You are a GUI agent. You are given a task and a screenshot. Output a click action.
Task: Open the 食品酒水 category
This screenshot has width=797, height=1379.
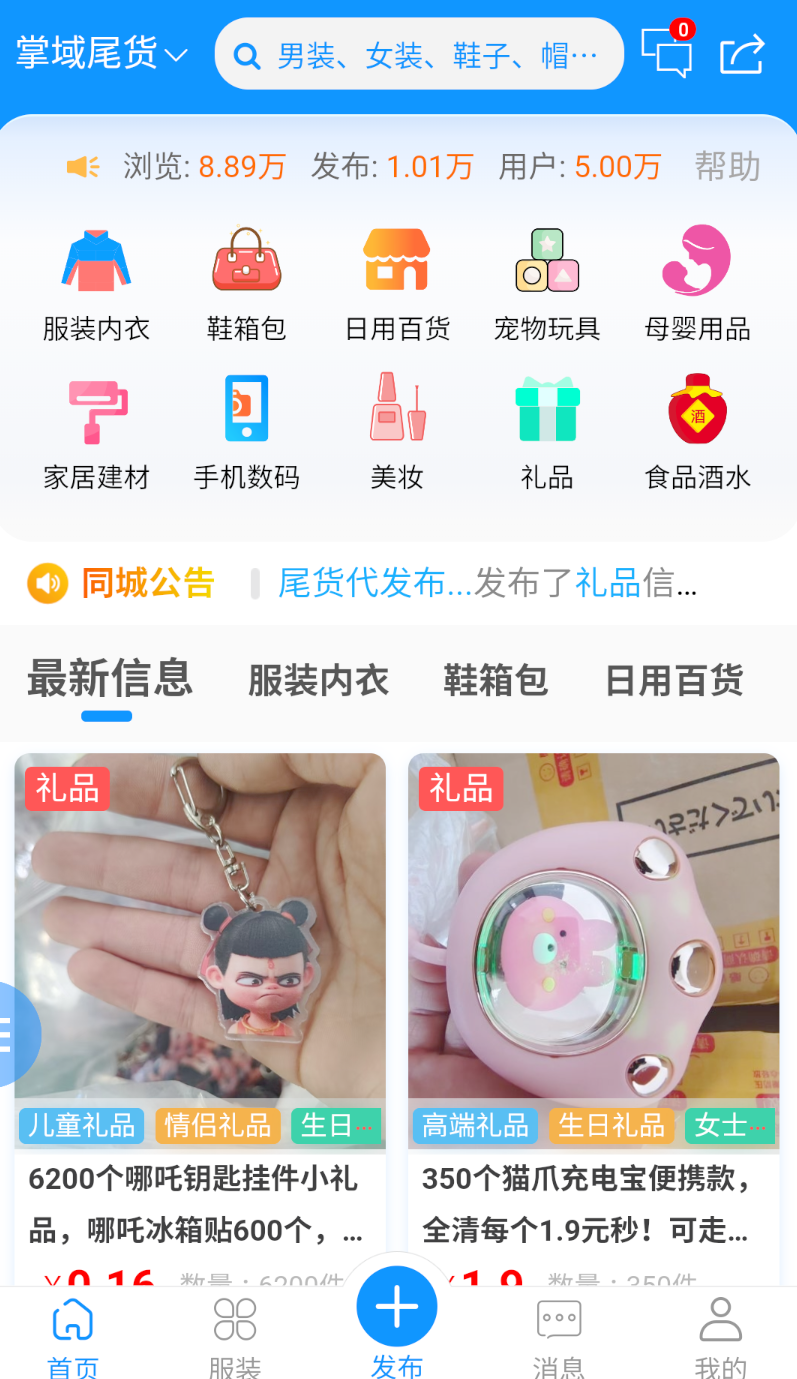click(697, 433)
